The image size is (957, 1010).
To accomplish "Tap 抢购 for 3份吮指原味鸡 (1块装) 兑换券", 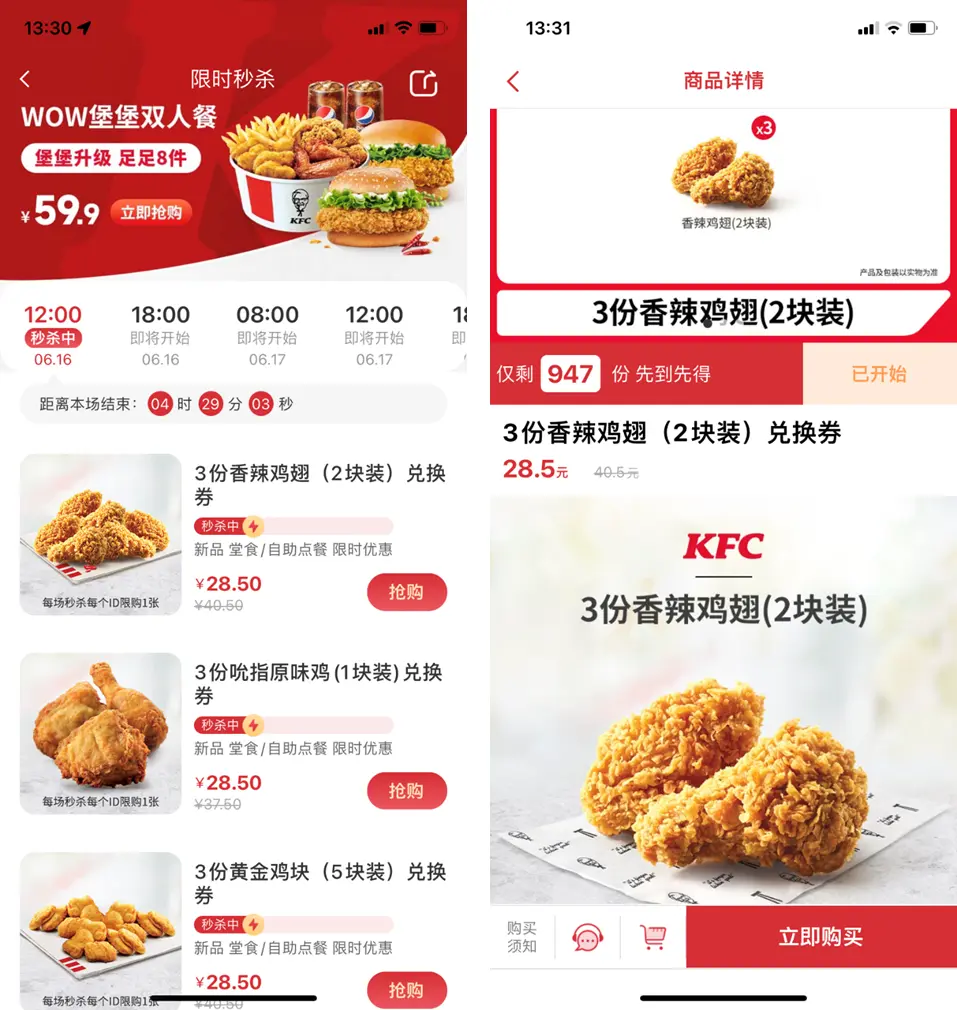I will (406, 791).
